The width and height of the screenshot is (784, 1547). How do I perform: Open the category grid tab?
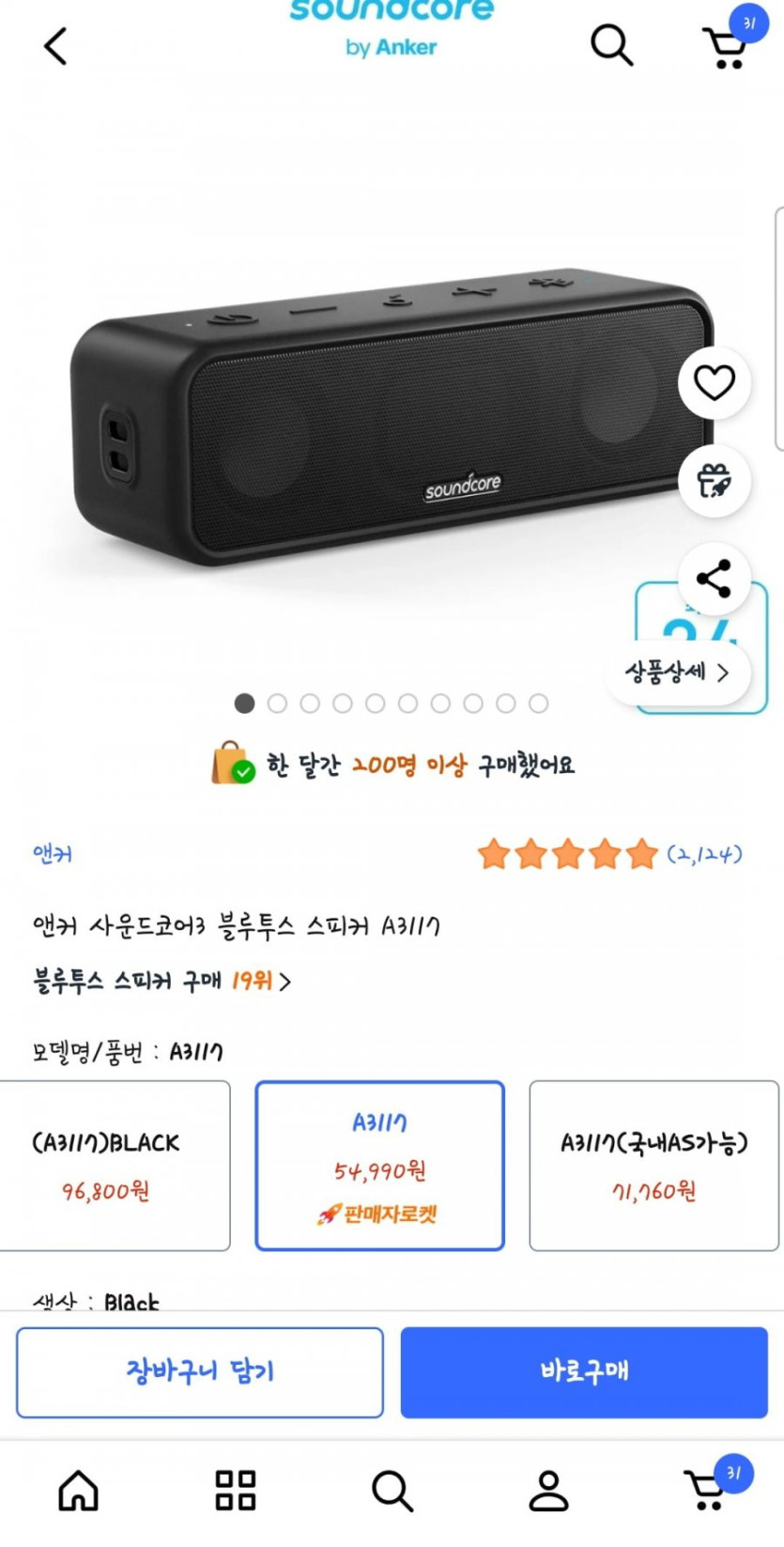click(236, 1491)
